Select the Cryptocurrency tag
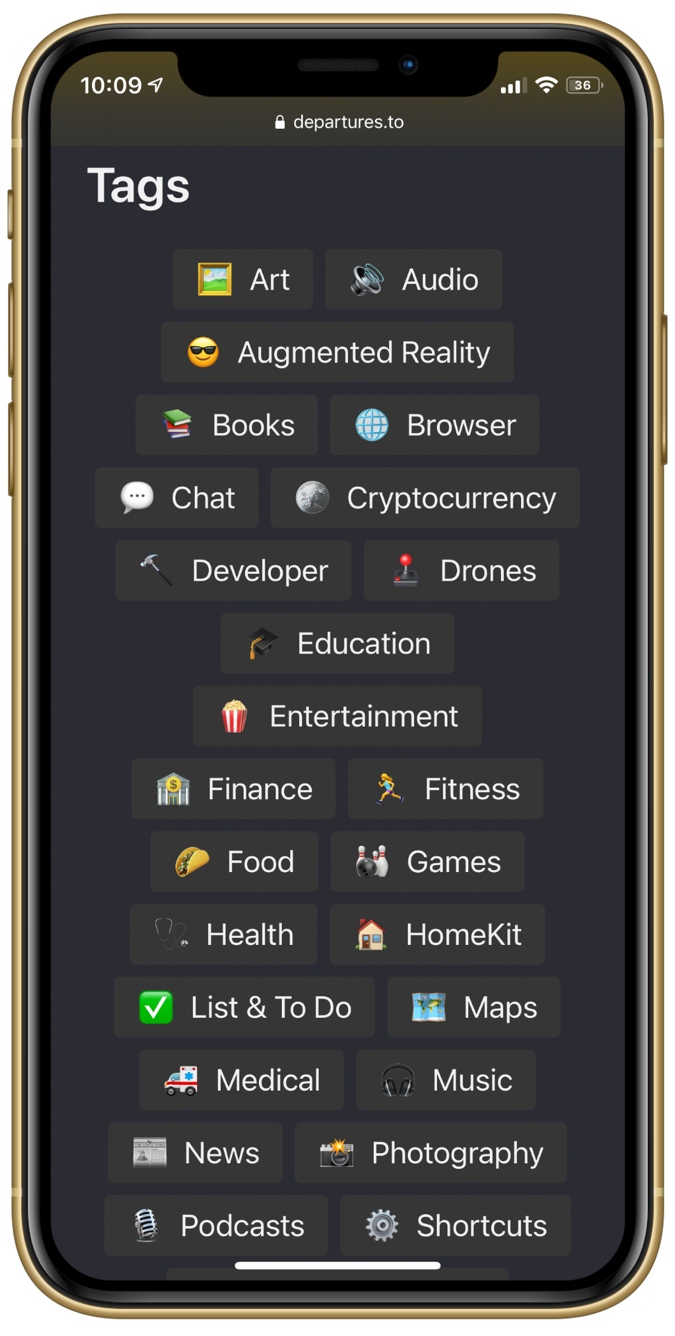 [425, 498]
